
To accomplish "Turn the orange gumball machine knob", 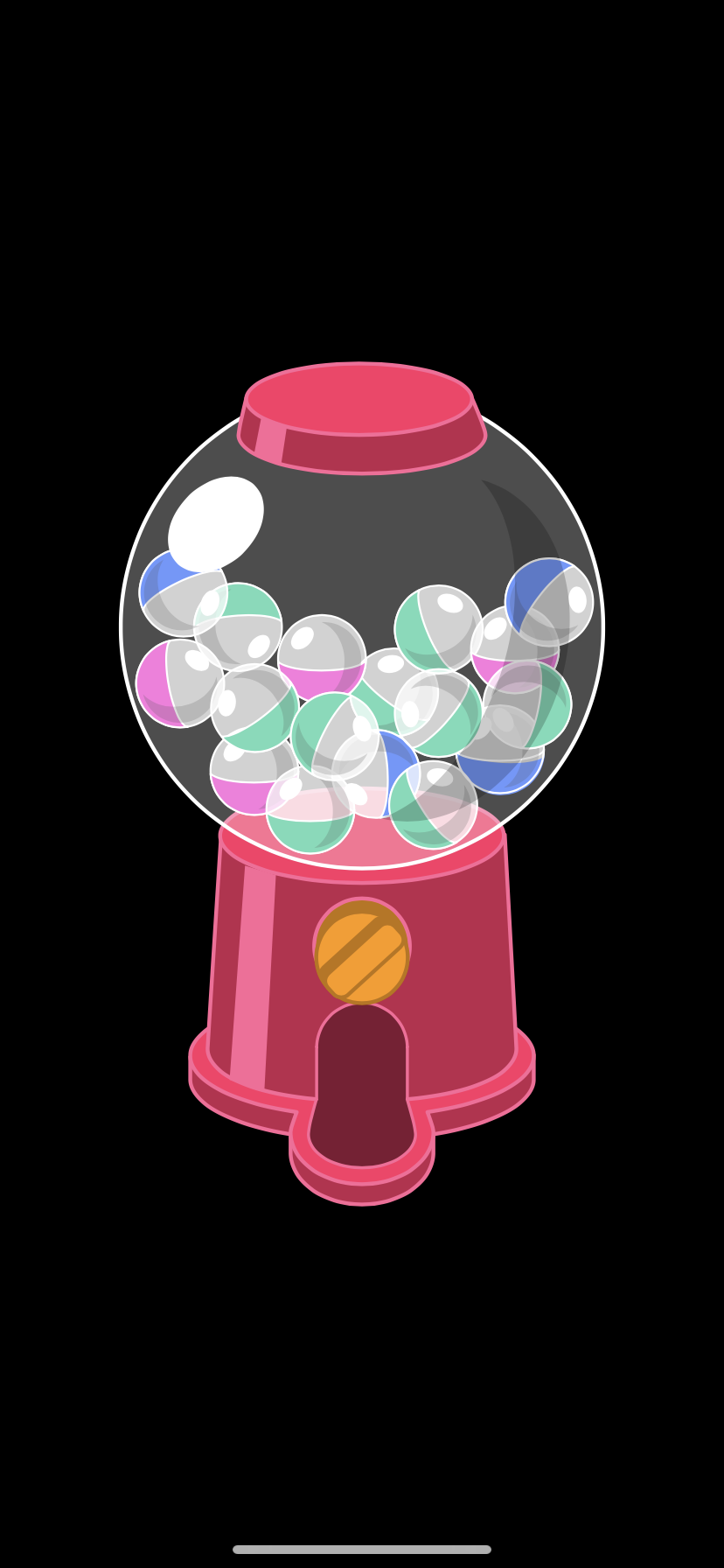I will 362,952.
